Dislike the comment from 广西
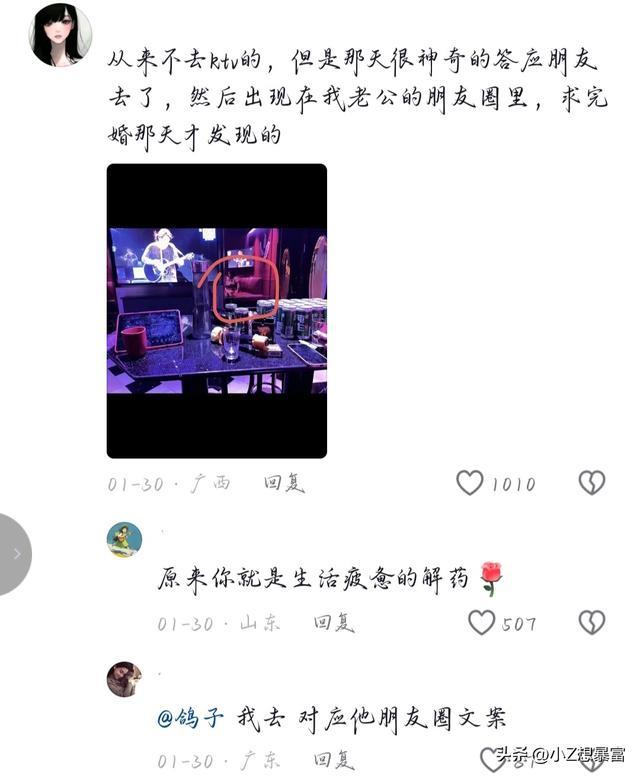This screenshot has width=640, height=777. click(592, 484)
